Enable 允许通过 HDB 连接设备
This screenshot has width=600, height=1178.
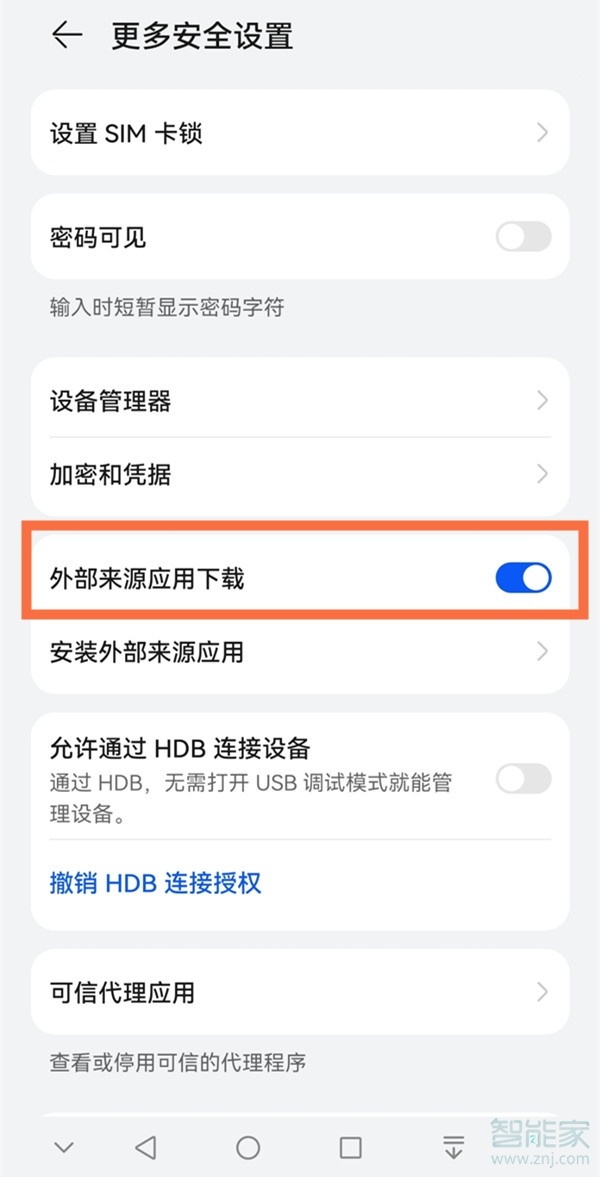point(523,779)
